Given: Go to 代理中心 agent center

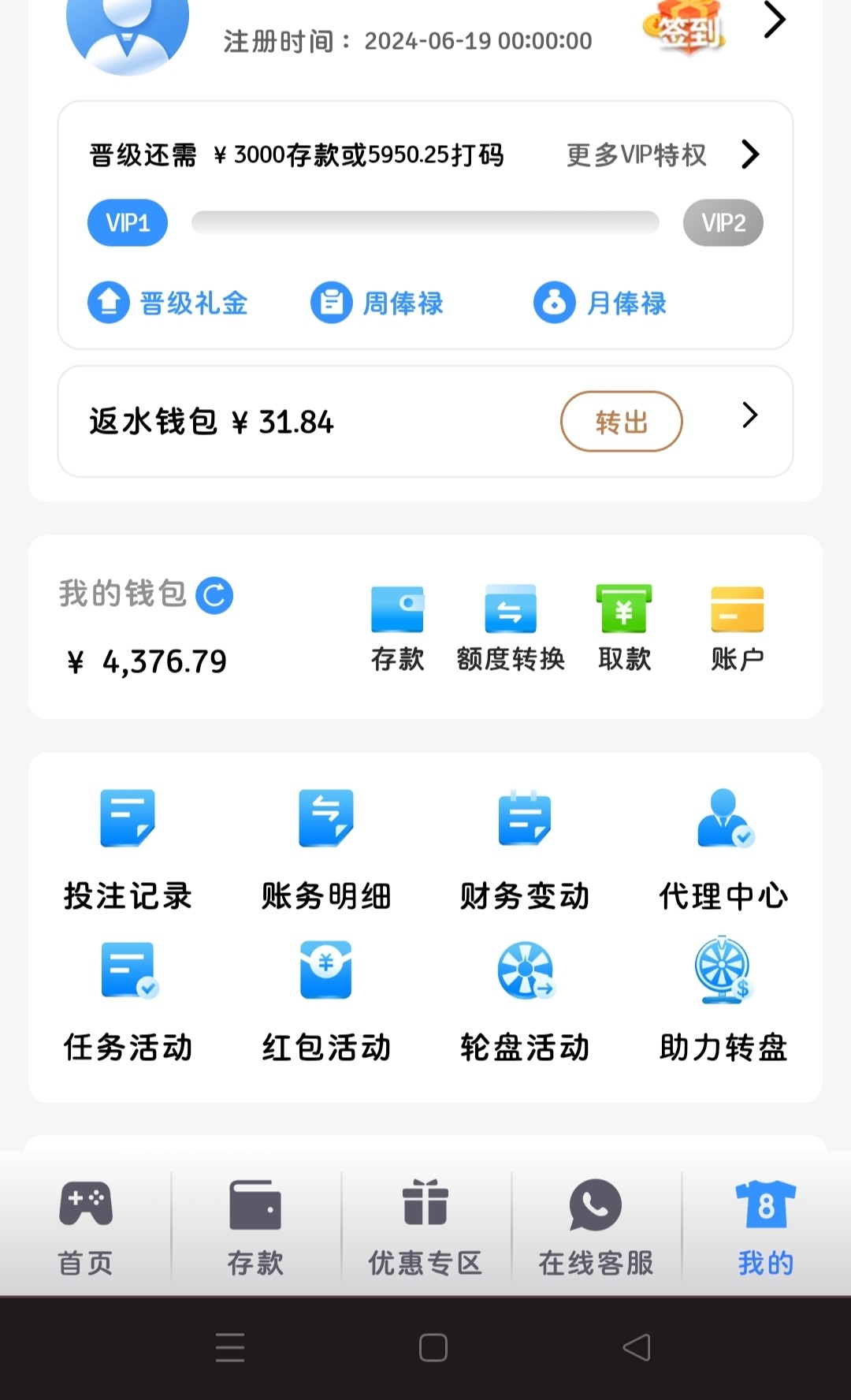Looking at the screenshot, I should (723, 849).
